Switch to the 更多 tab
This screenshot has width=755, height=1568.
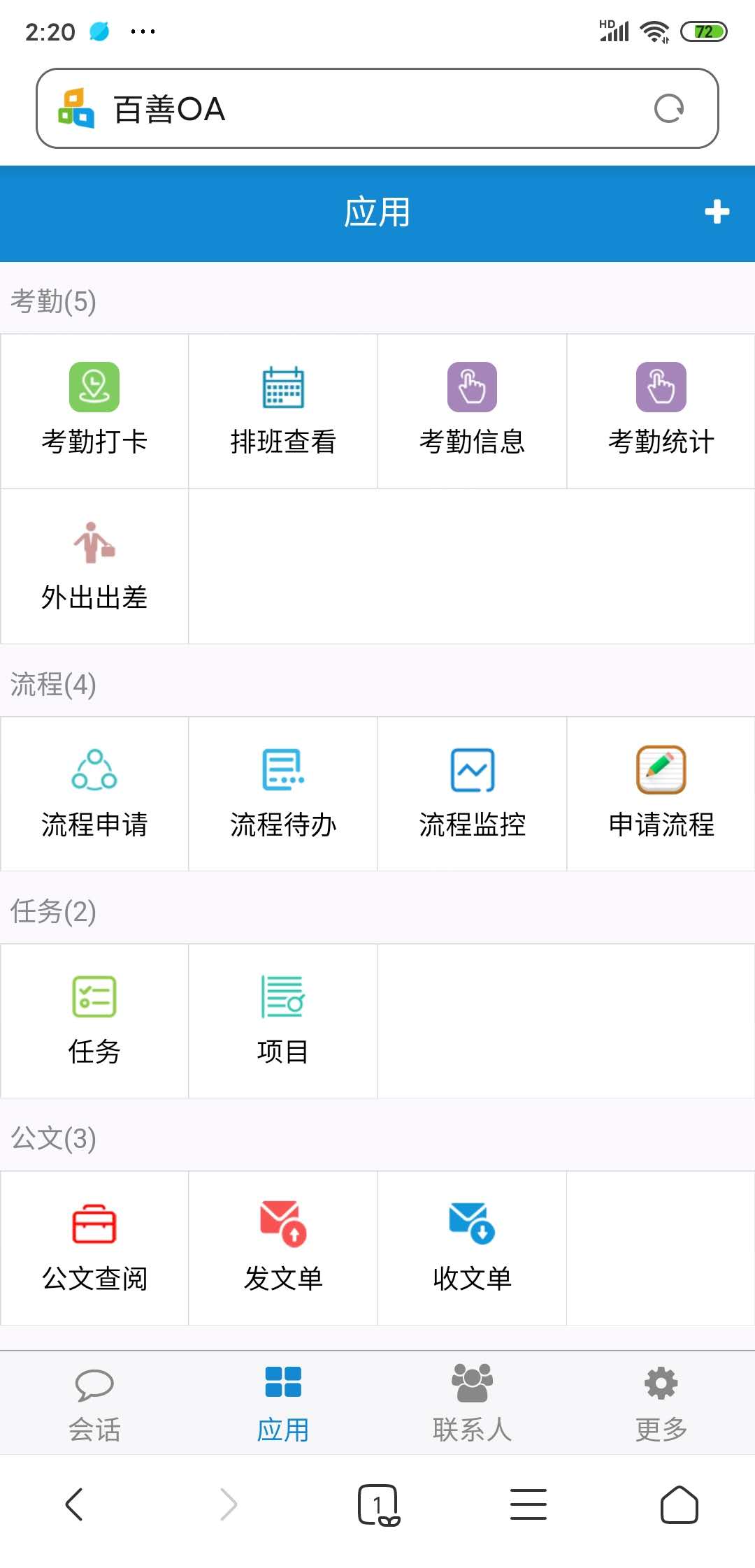coord(661,1403)
